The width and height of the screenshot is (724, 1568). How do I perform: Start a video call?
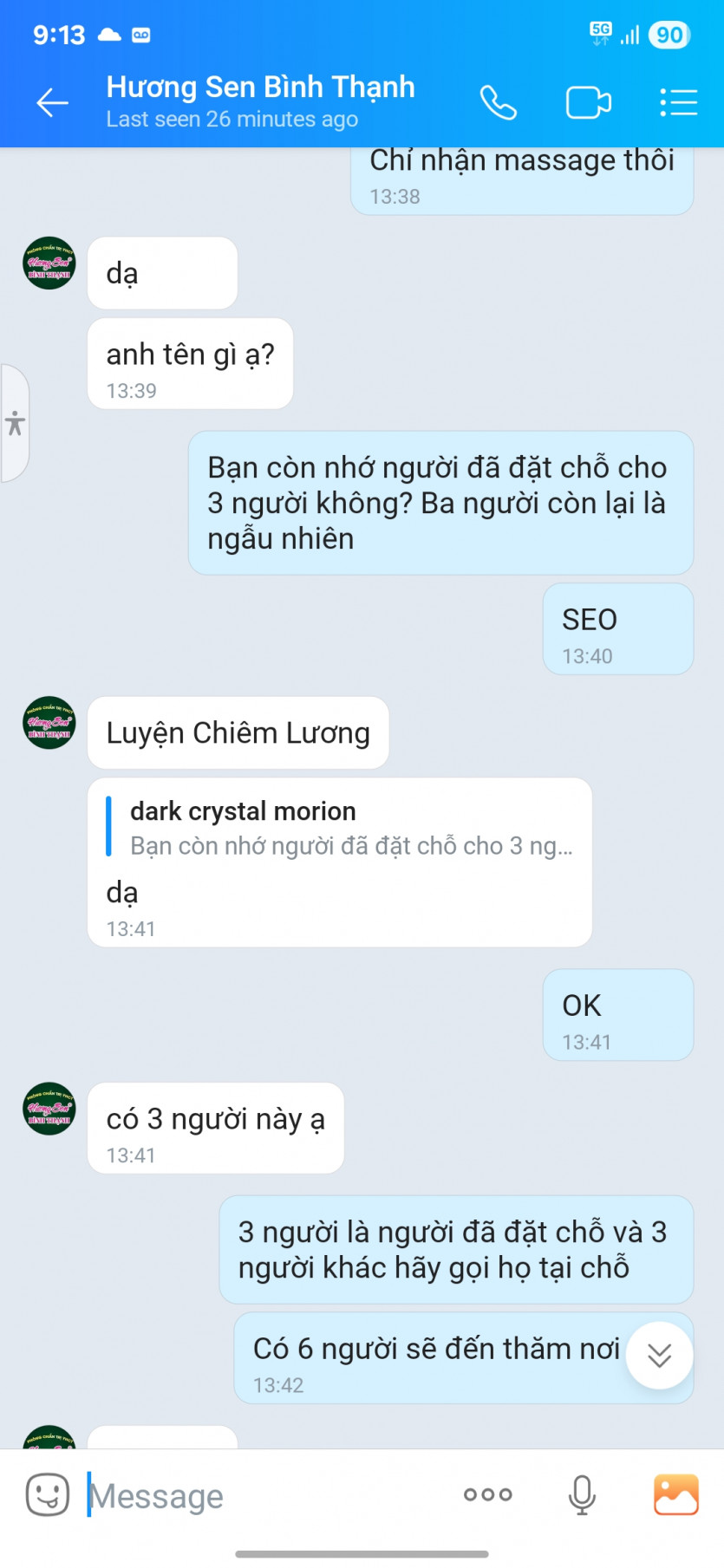[588, 102]
